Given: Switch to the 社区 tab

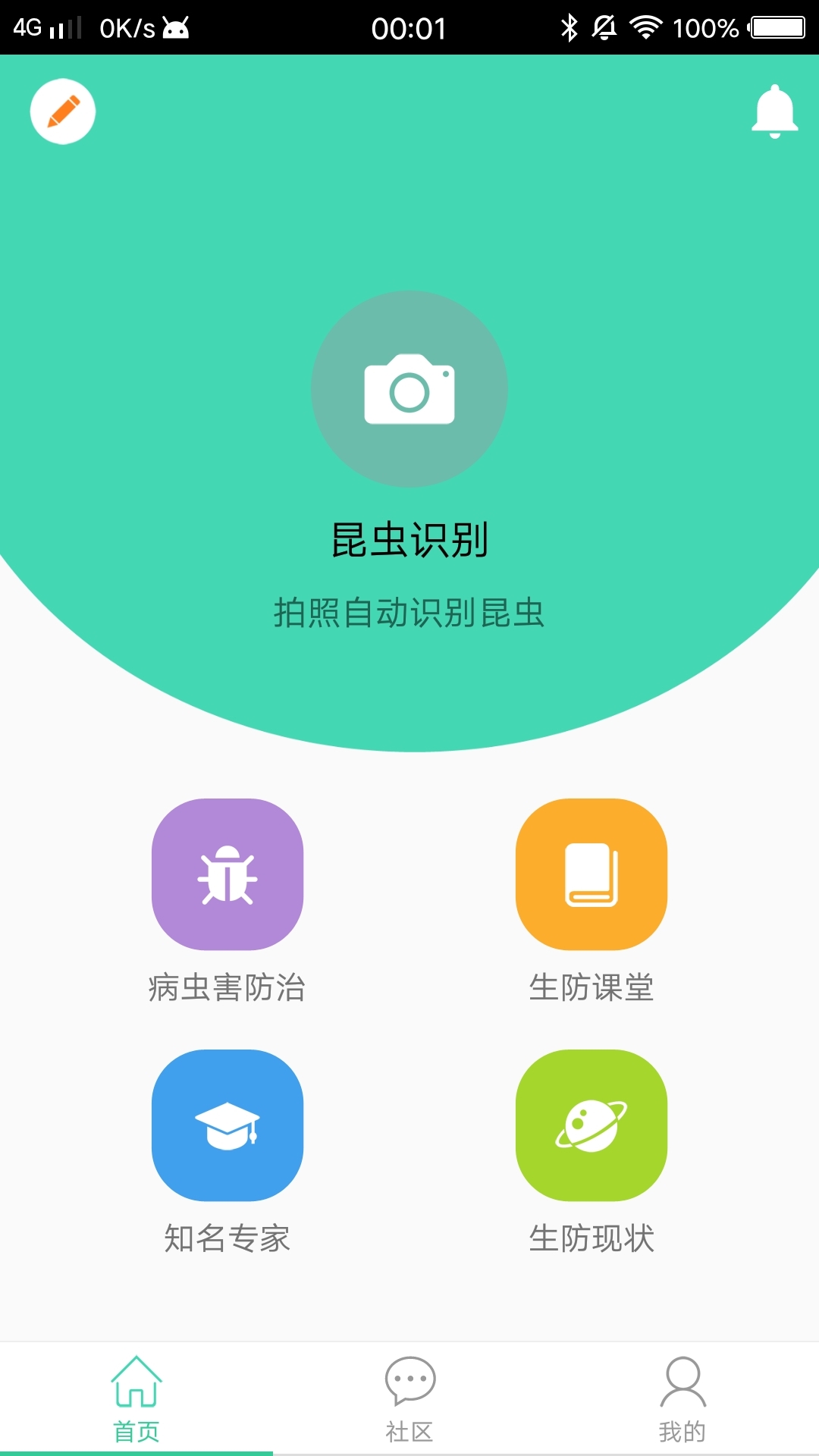Looking at the screenshot, I should 409,1430.
